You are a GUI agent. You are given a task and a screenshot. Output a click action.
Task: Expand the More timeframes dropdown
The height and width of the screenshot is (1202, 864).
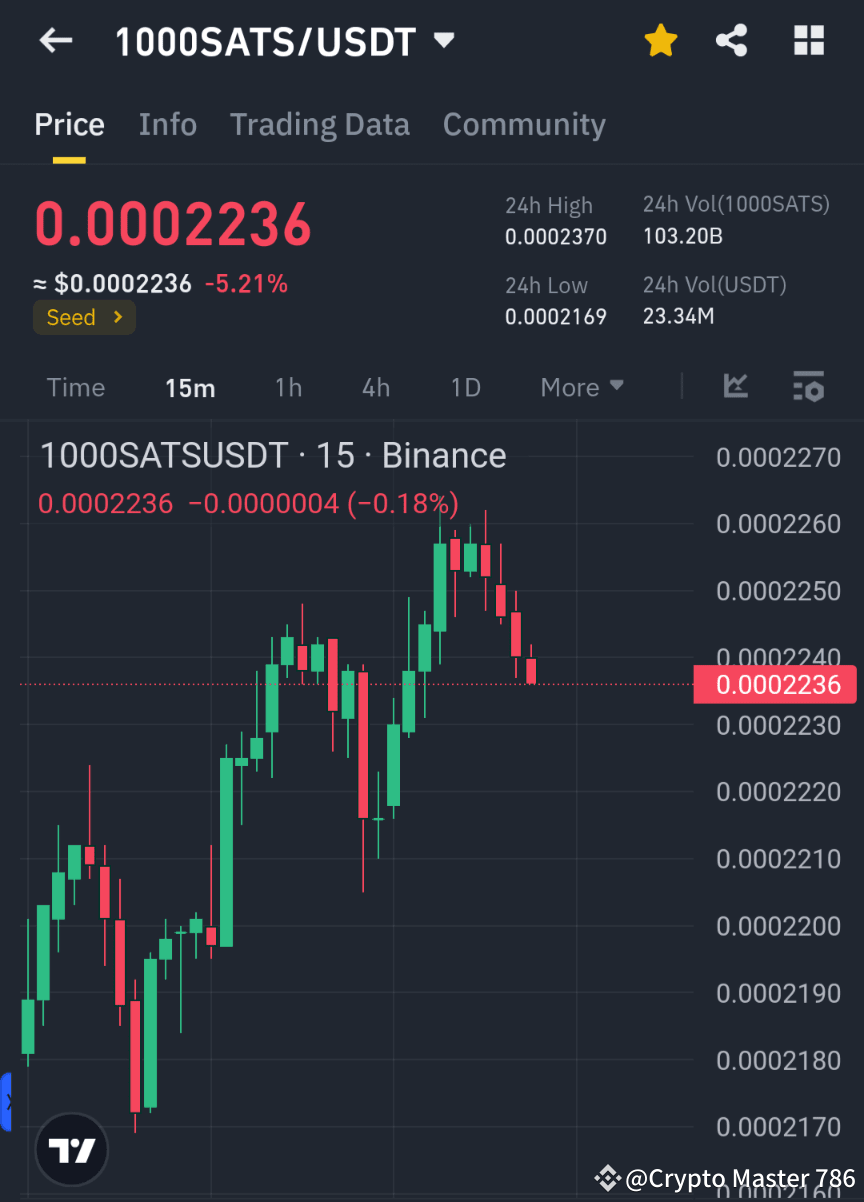pos(582,387)
